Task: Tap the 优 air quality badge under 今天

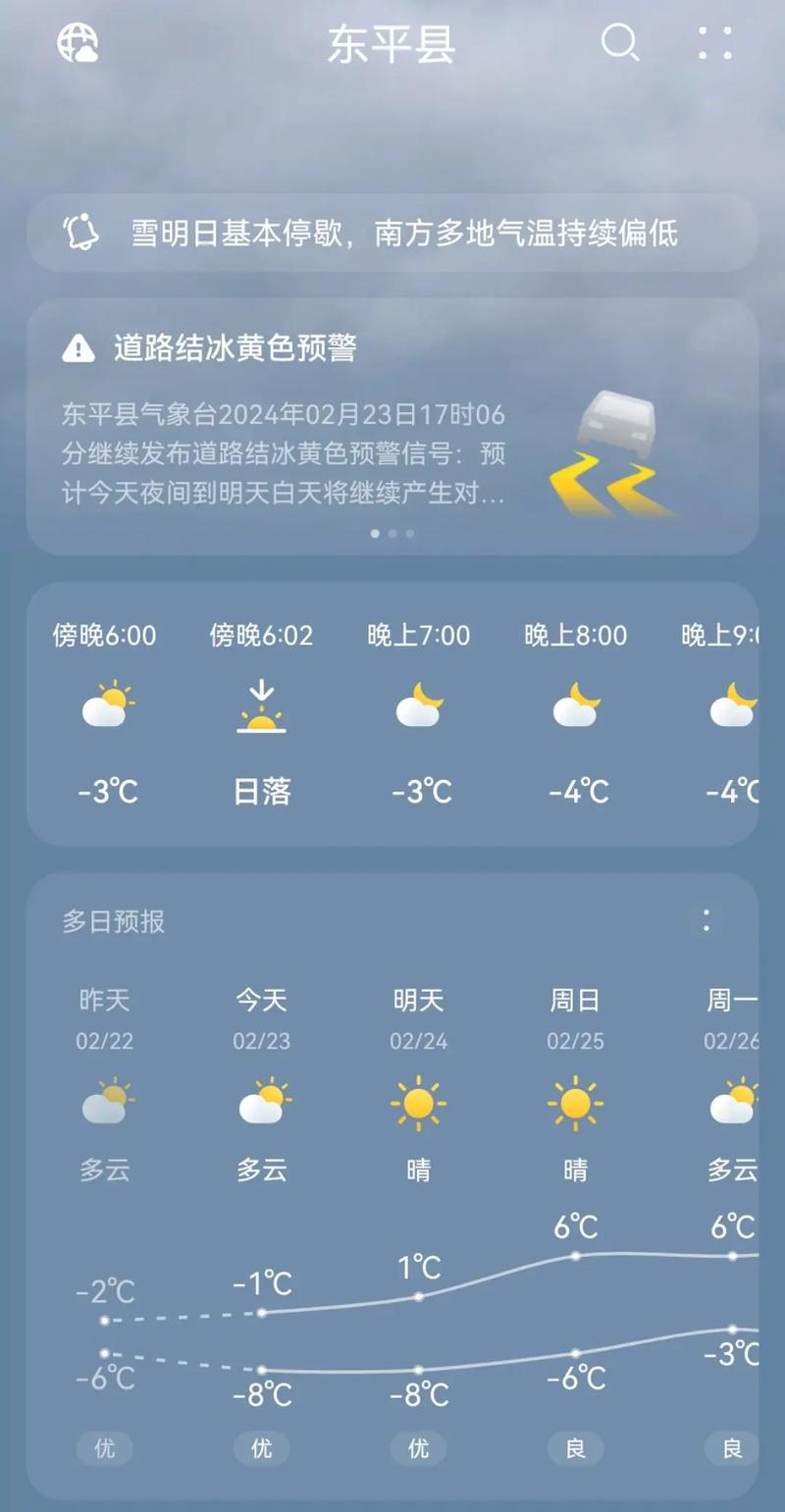Action: coord(261,1448)
